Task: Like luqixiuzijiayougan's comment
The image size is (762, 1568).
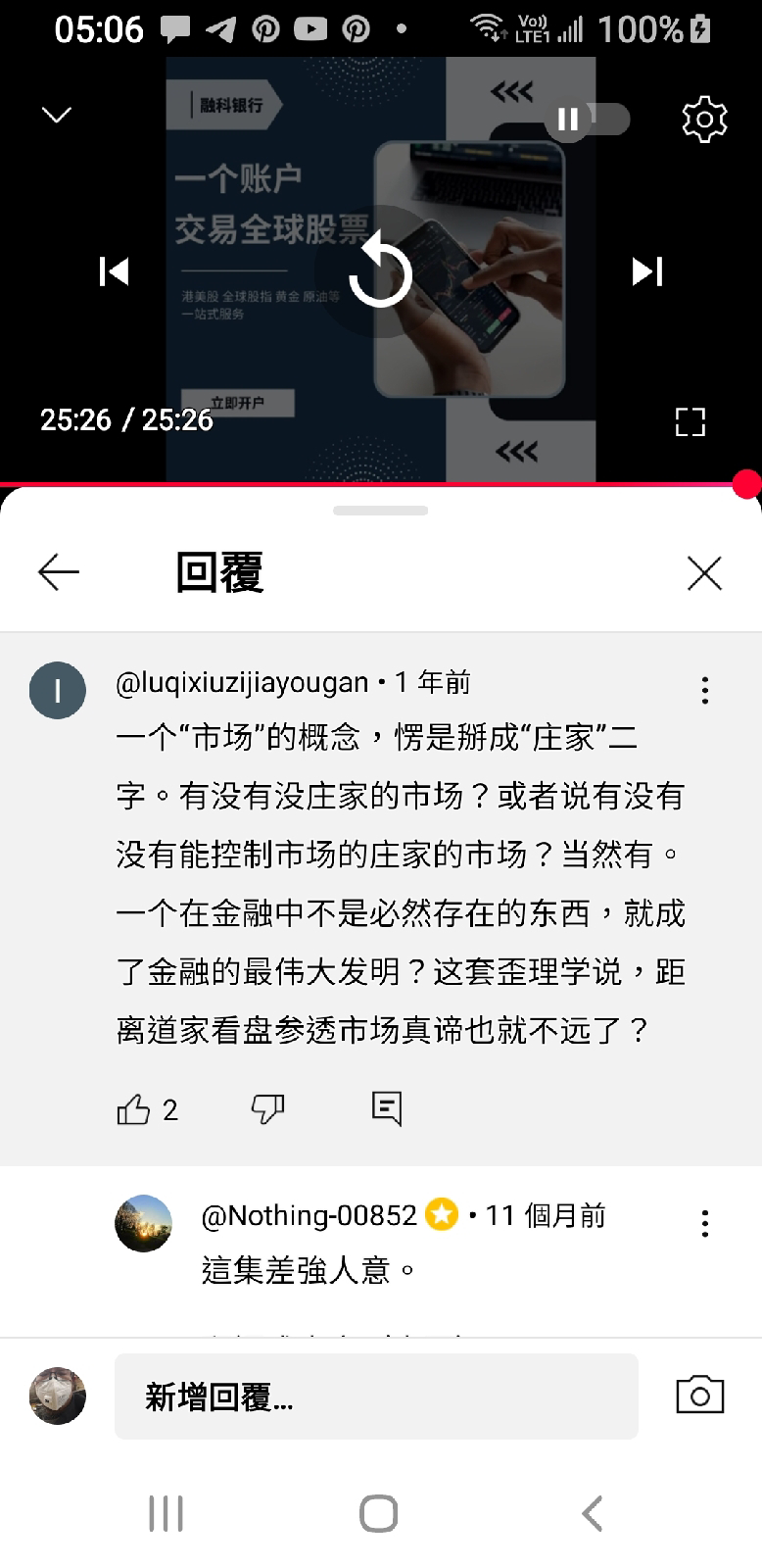Action: (x=133, y=1109)
